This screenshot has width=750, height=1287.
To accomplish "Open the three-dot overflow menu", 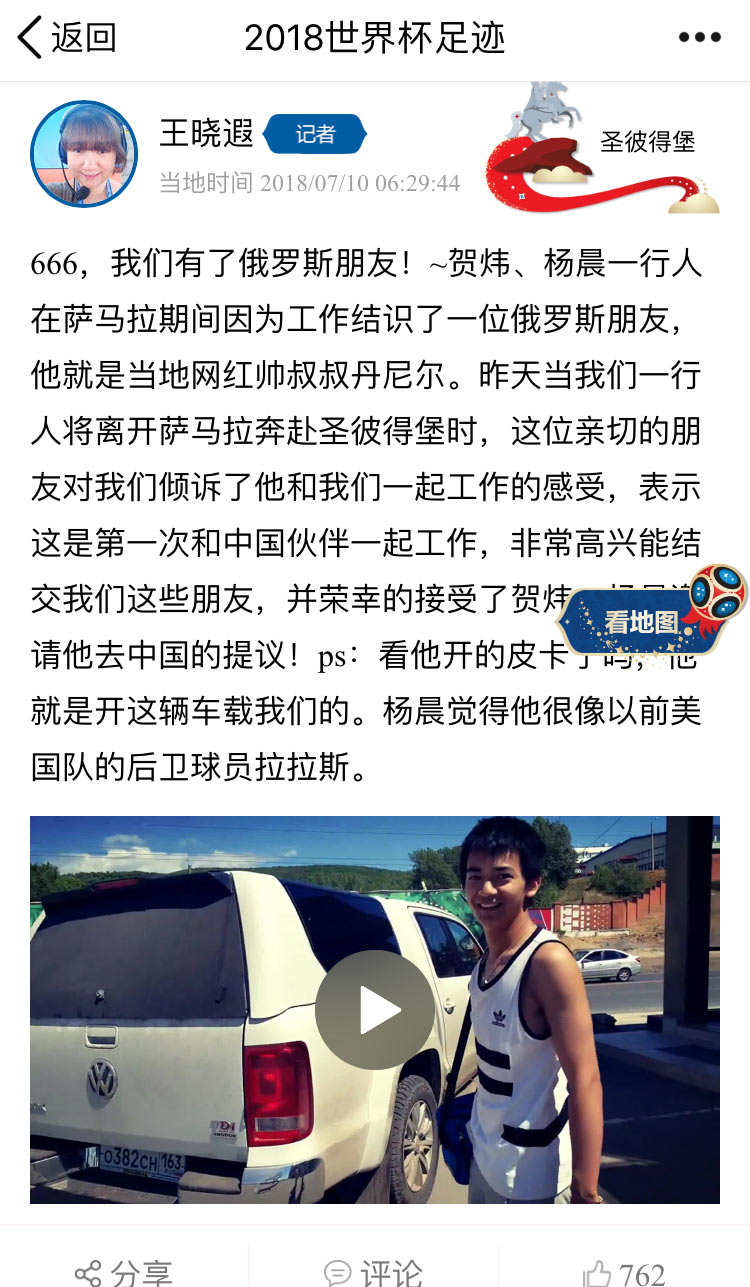I will [699, 38].
